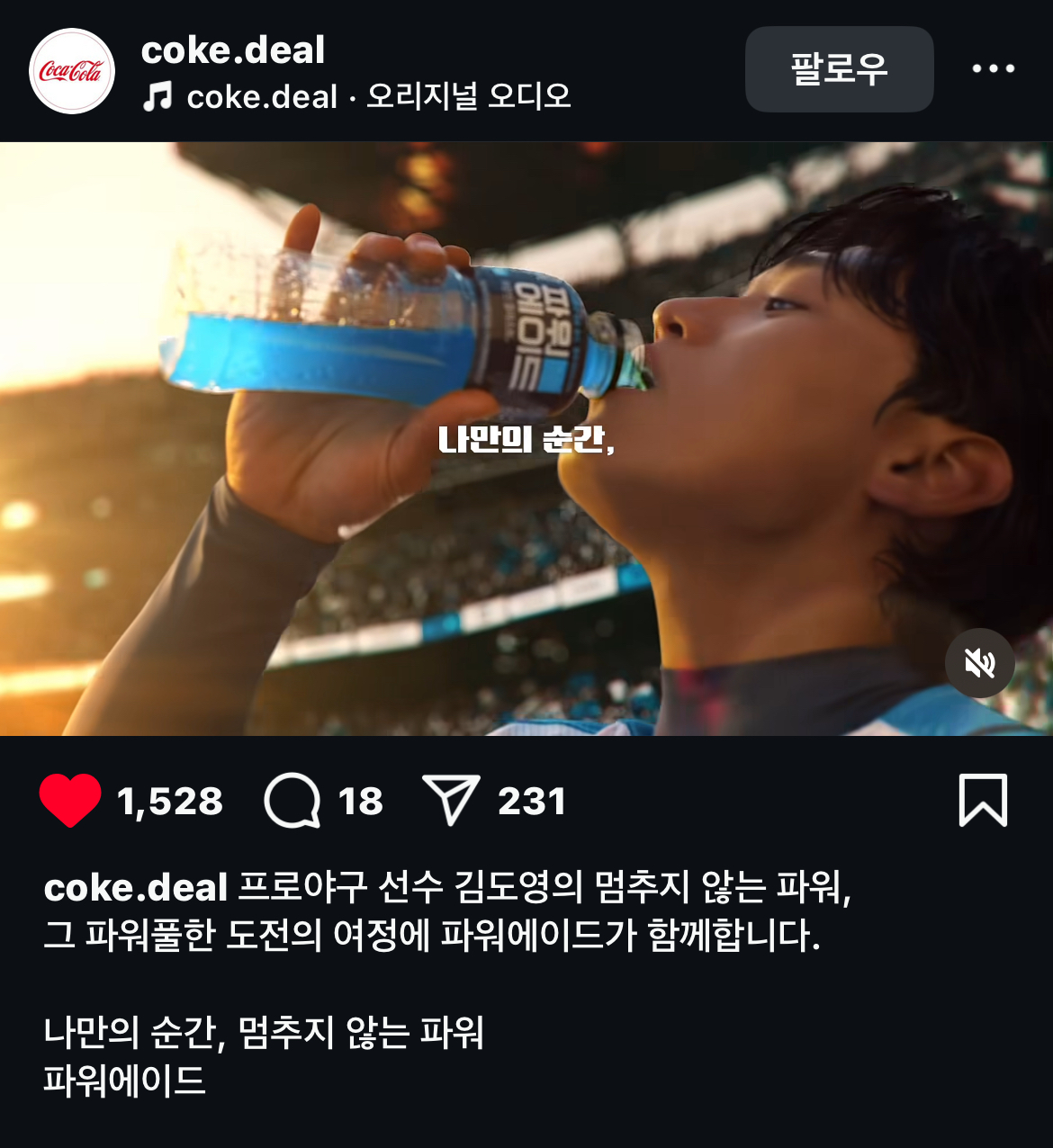Share this post via paper plane icon
Screen dimensions: 1053x1148
(x=451, y=800)
